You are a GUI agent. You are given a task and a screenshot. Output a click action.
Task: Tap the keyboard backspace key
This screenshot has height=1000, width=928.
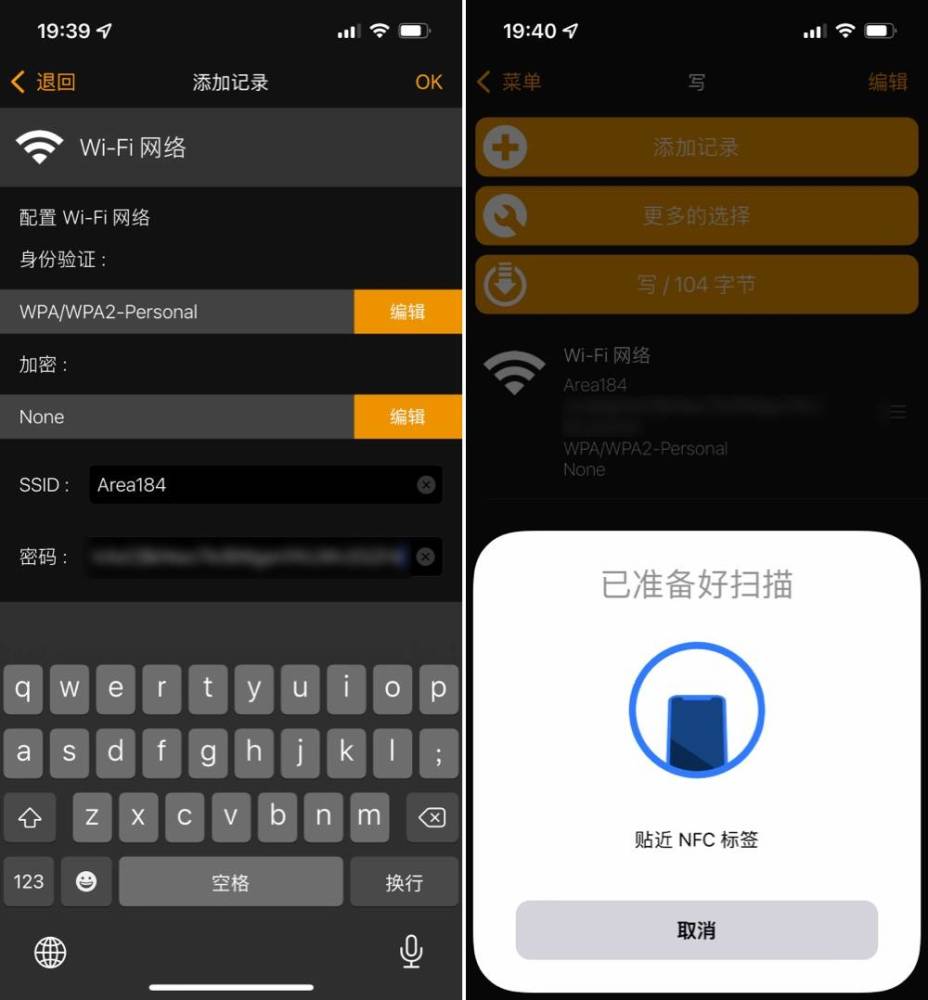click(x=431, y=818)
